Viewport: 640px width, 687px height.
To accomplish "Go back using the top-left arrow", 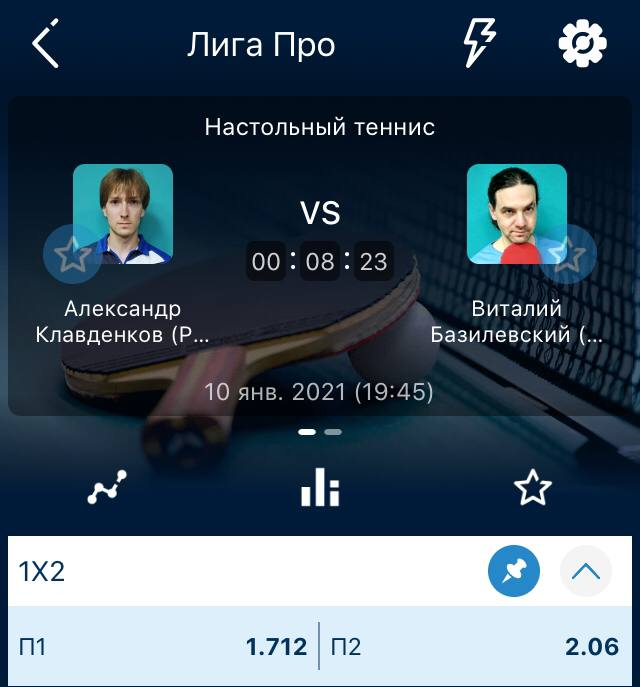I will tap(45, 43).
